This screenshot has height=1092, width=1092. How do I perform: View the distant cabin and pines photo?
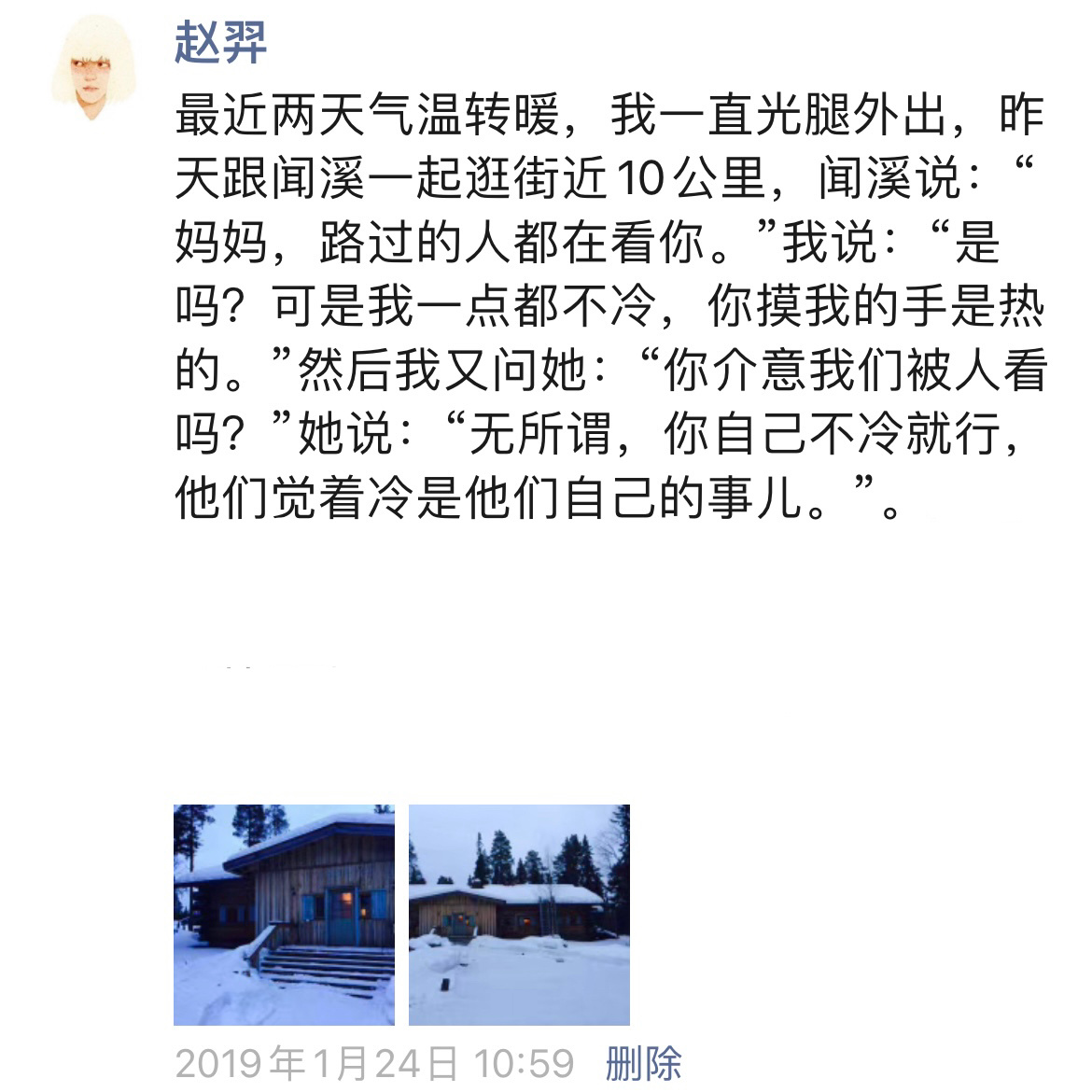519,915
